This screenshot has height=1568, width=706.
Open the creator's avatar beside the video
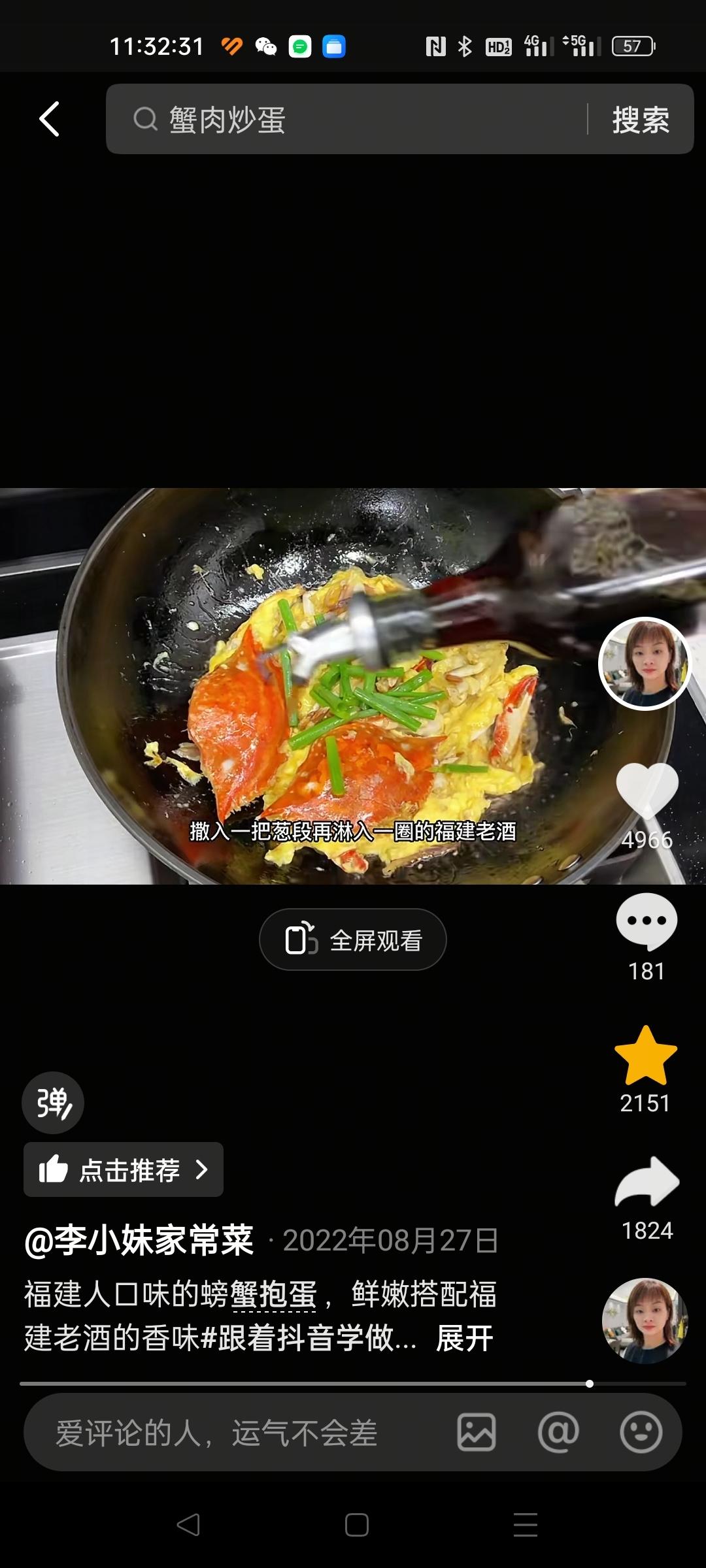click(645, 663)
